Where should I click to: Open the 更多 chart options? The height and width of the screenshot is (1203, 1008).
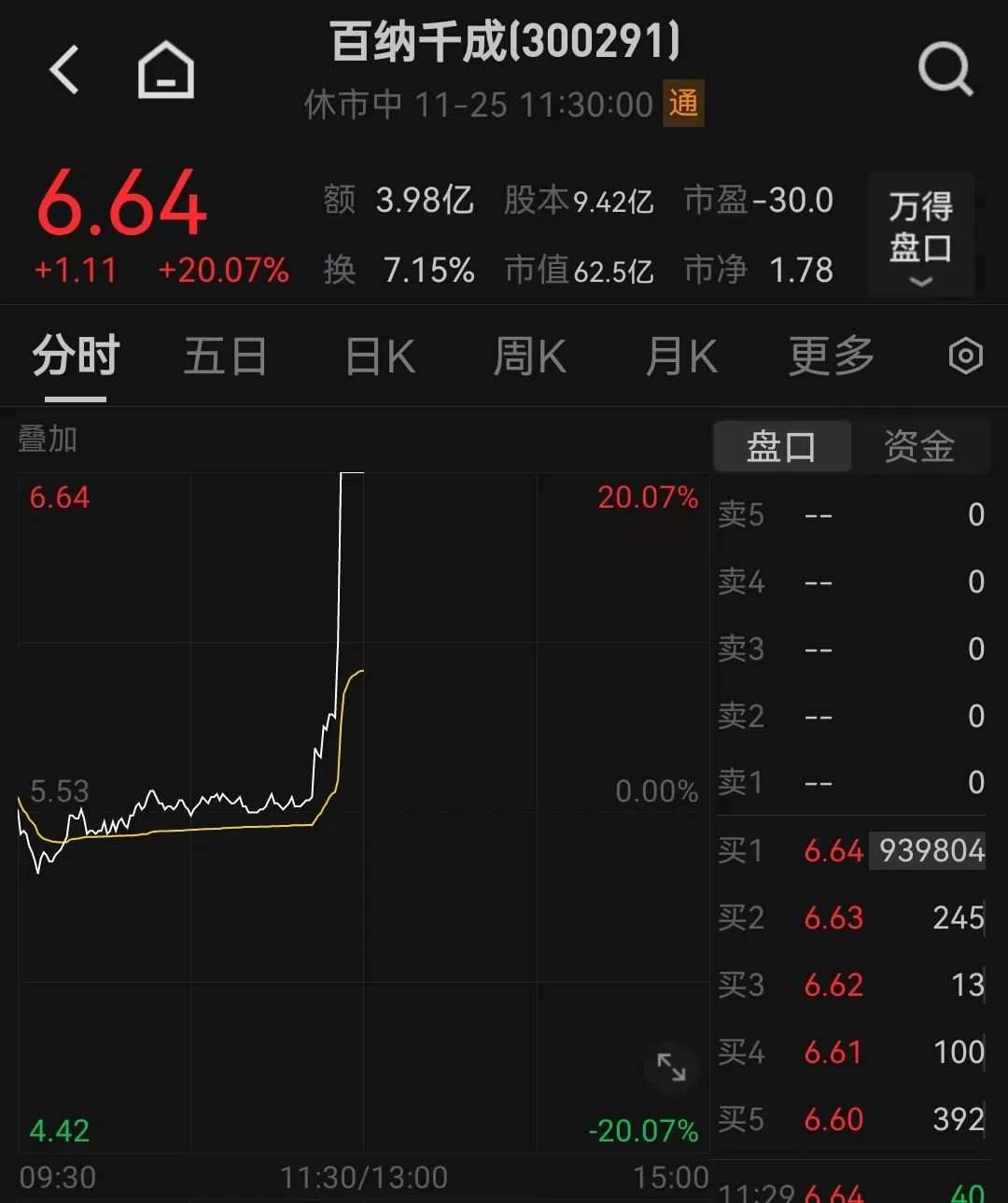click(x=831, y=357)
